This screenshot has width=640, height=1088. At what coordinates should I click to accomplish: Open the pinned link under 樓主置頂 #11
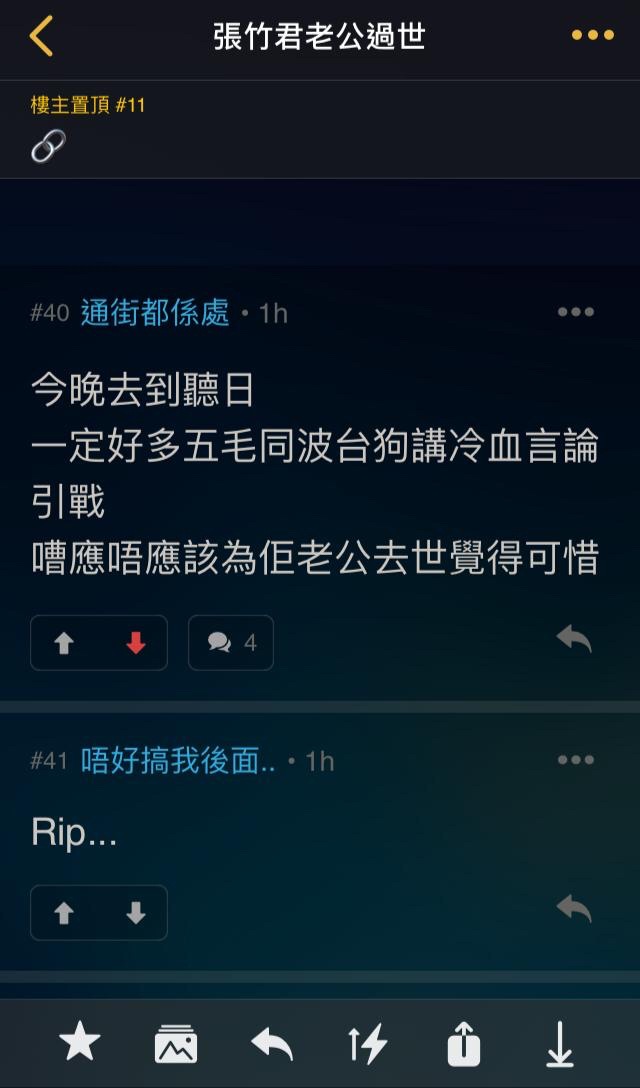pyautogui.click(x=49, y=146)
